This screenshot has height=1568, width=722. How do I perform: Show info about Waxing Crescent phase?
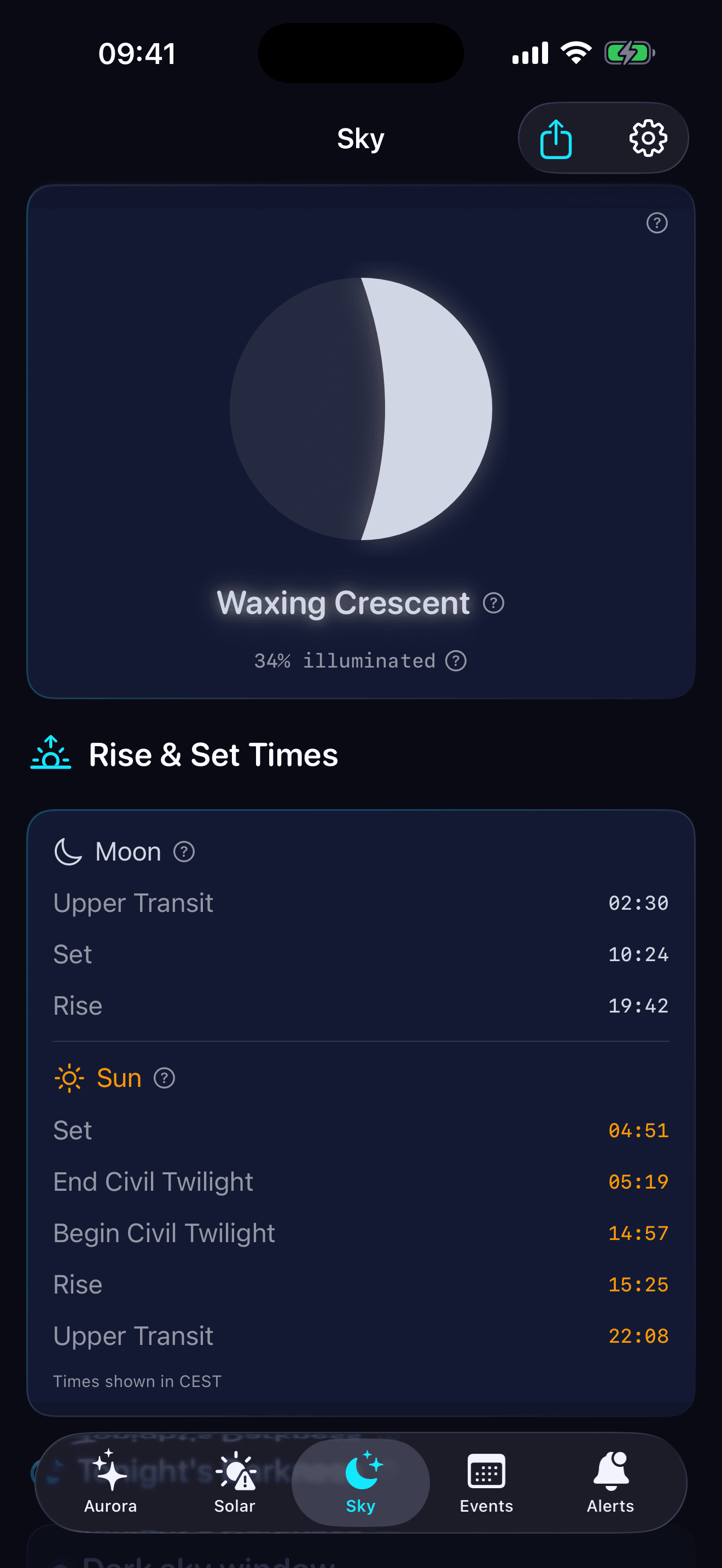pyautogui.click(x=493, y=603)
